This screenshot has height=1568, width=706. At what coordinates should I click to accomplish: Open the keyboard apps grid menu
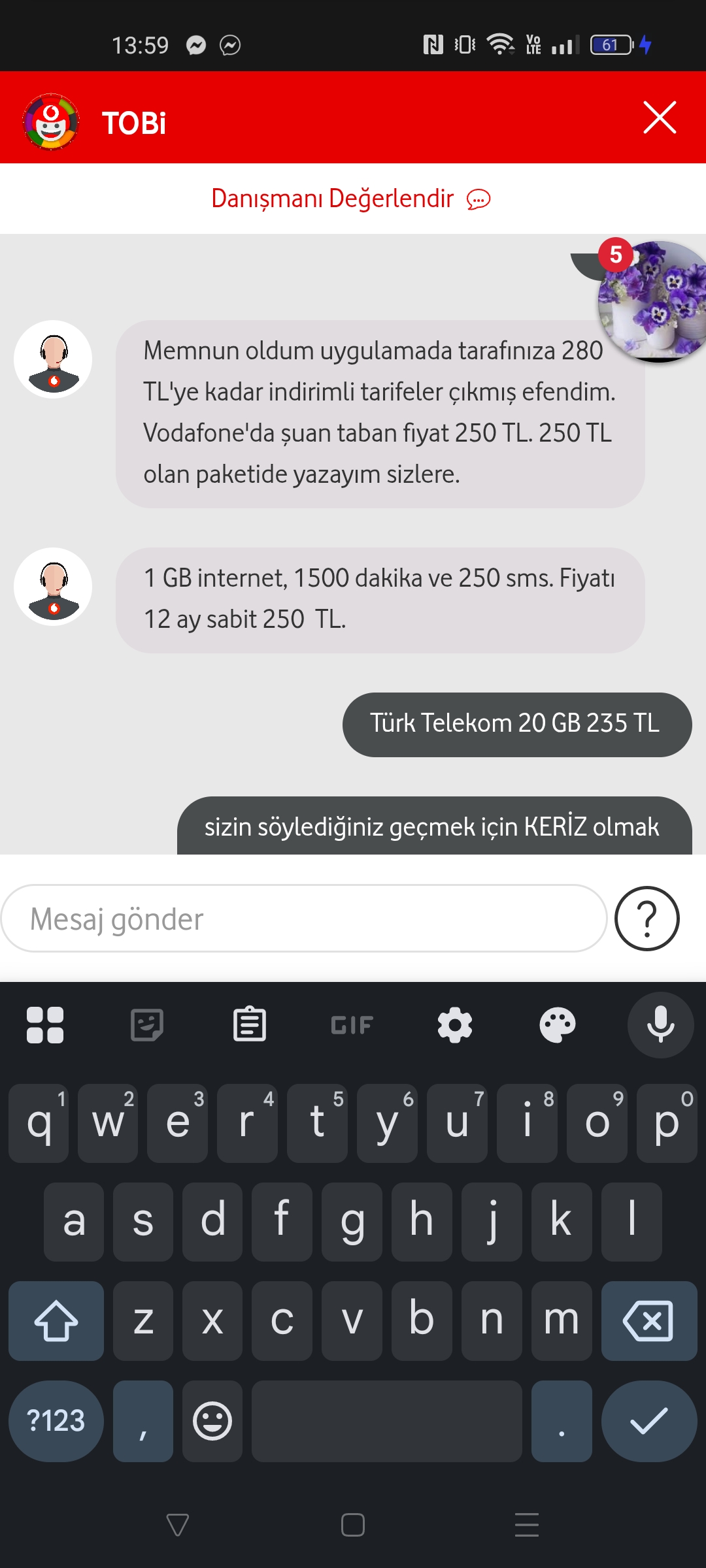pos(45,1024)
